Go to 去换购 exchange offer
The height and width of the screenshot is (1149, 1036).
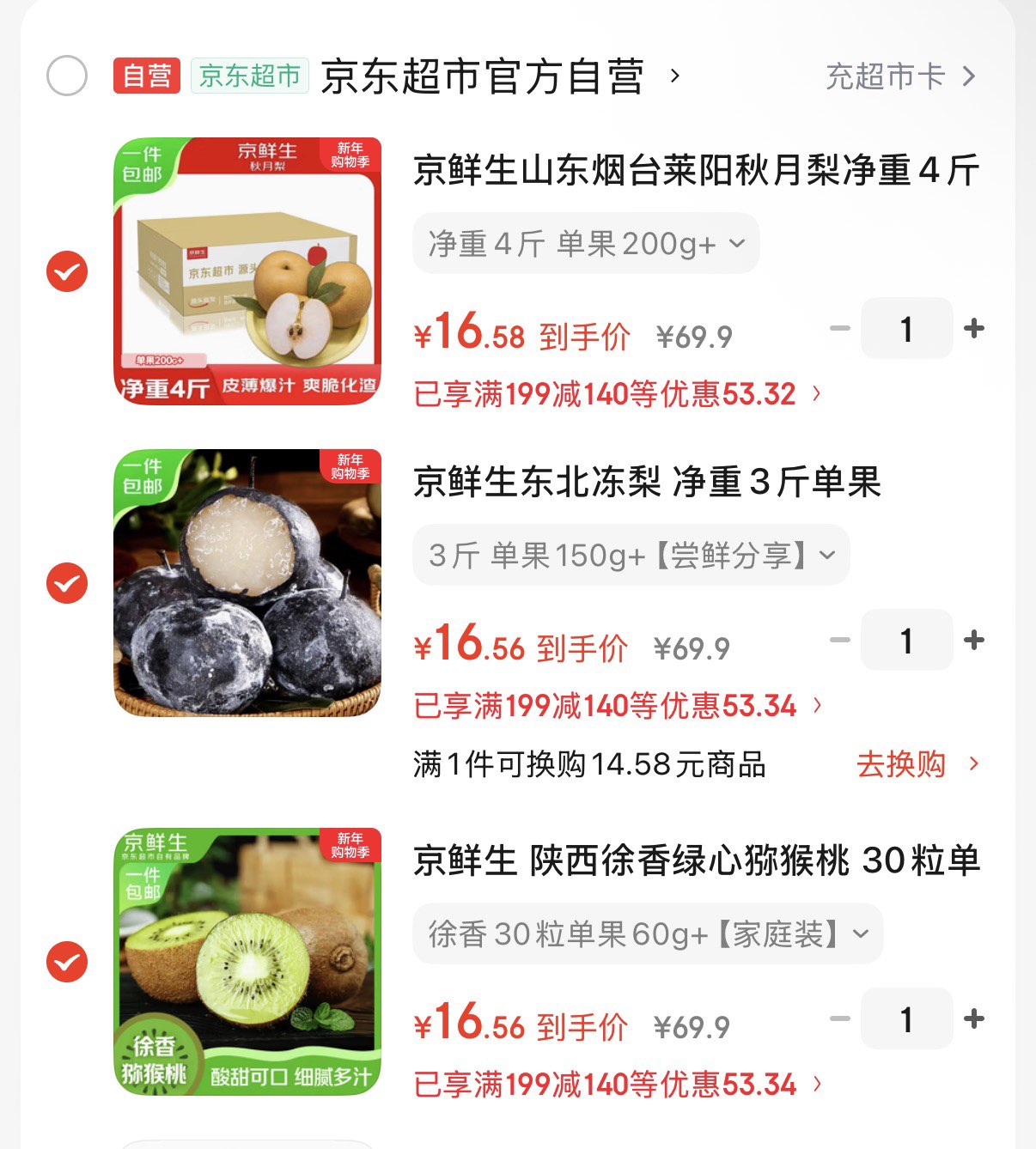(x=917, y=763)
